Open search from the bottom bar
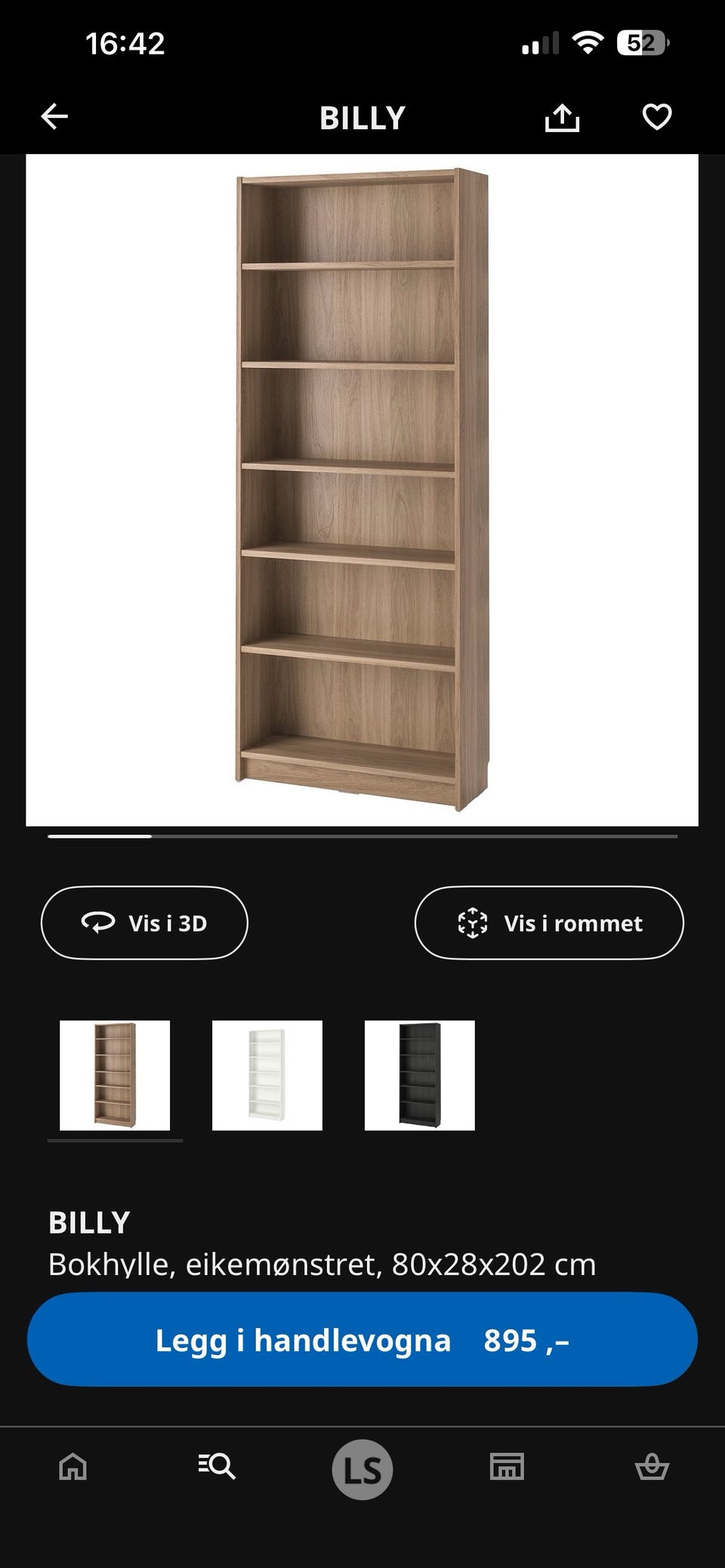The height and width of the screenshot is (1568, 725). pos(217,1468)
